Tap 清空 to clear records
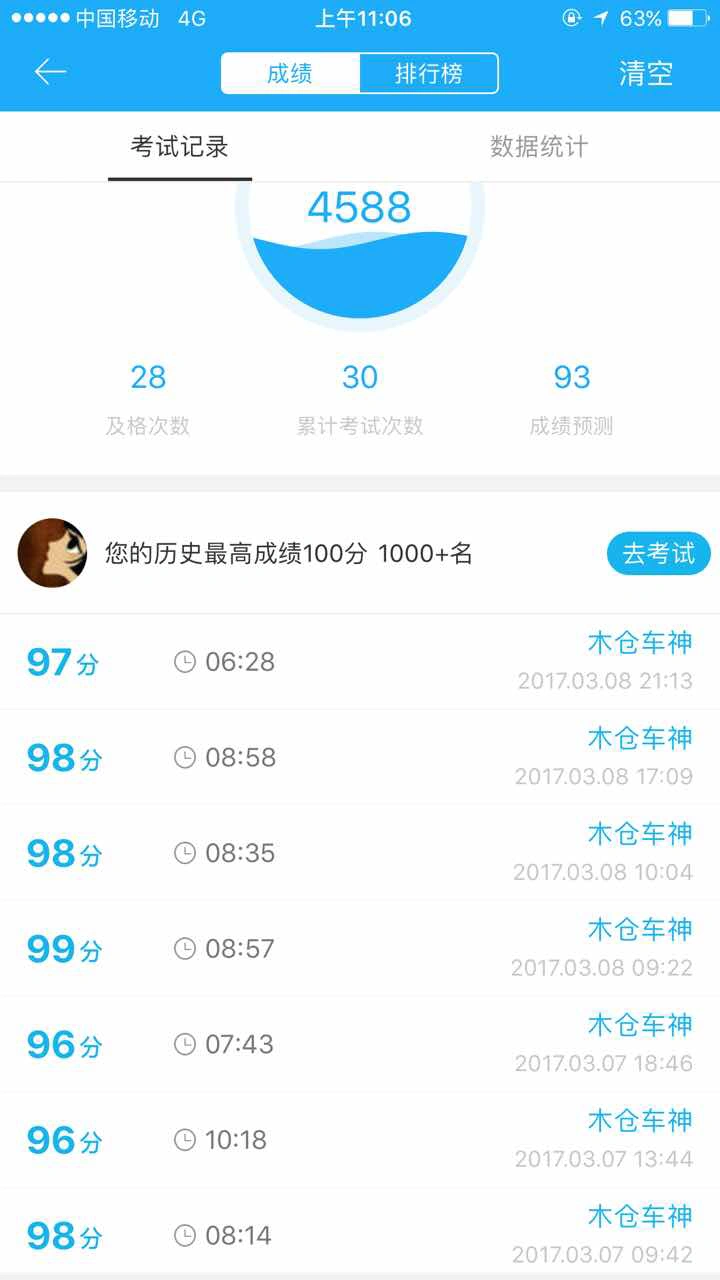720x1280 pixels. pyautogui.click(x=646, y=73)
